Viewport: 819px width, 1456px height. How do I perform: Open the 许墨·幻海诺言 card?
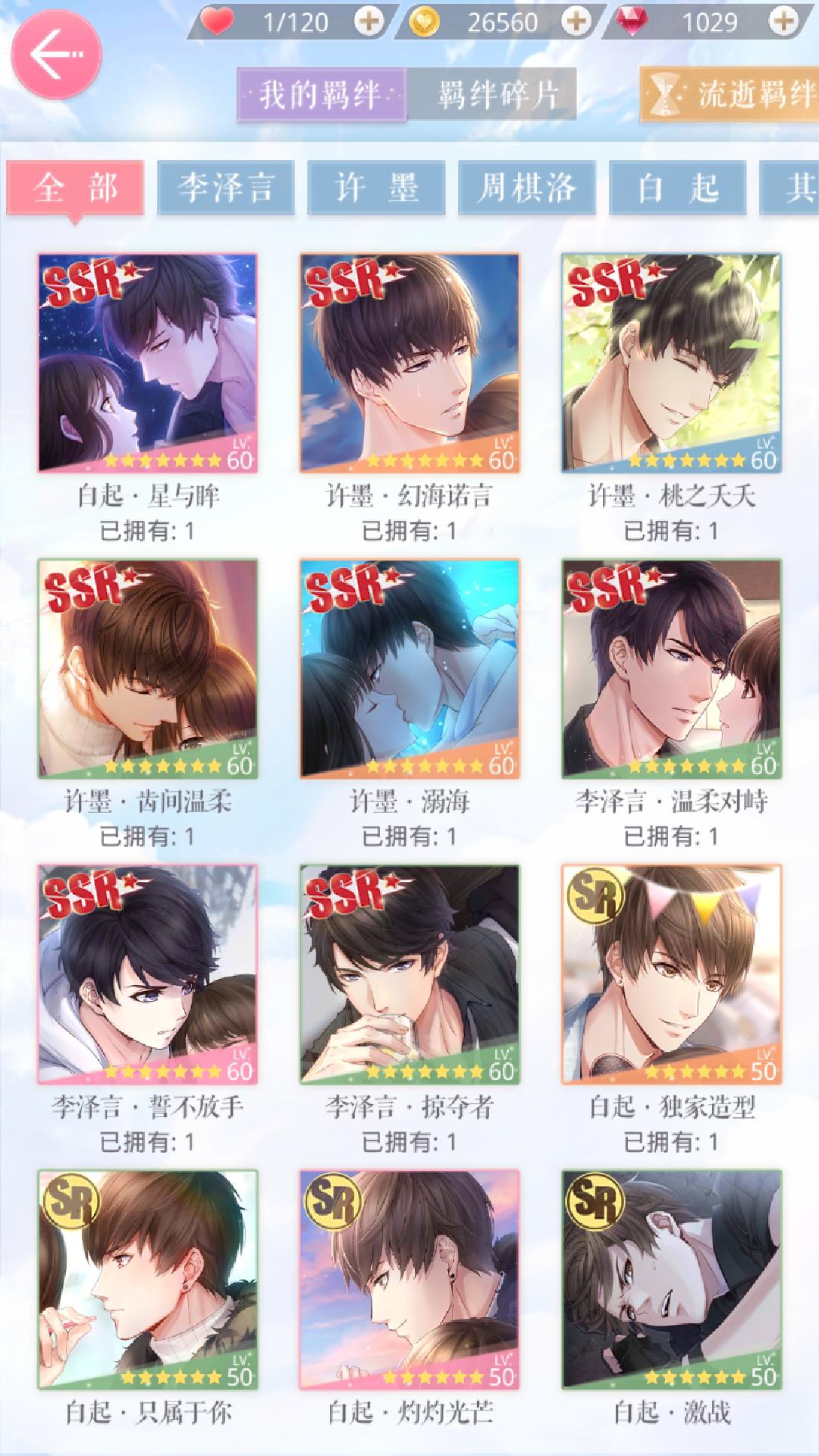click(x=409, y=363)
